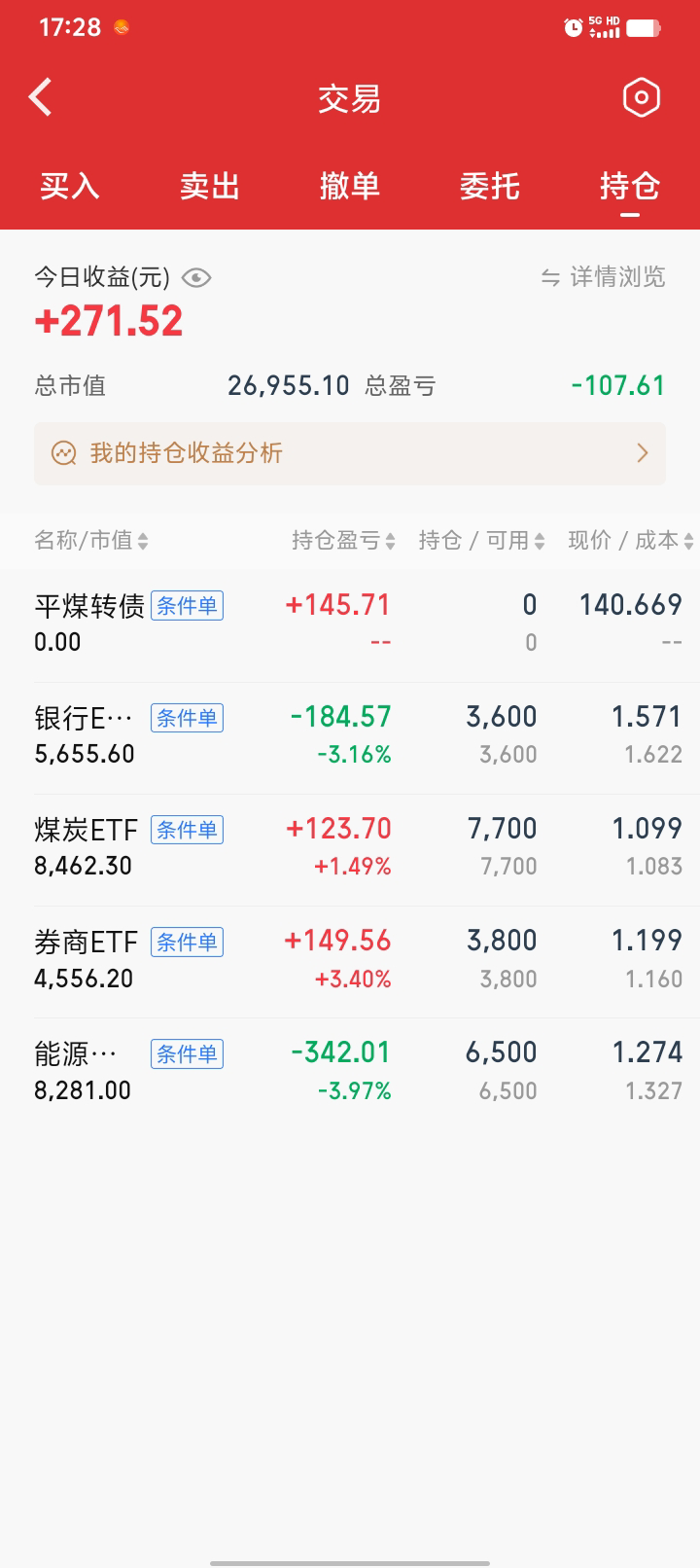700x1568 pixels.
Task: Sort holdings by 持仓盈亏
Action: [343, 541]
